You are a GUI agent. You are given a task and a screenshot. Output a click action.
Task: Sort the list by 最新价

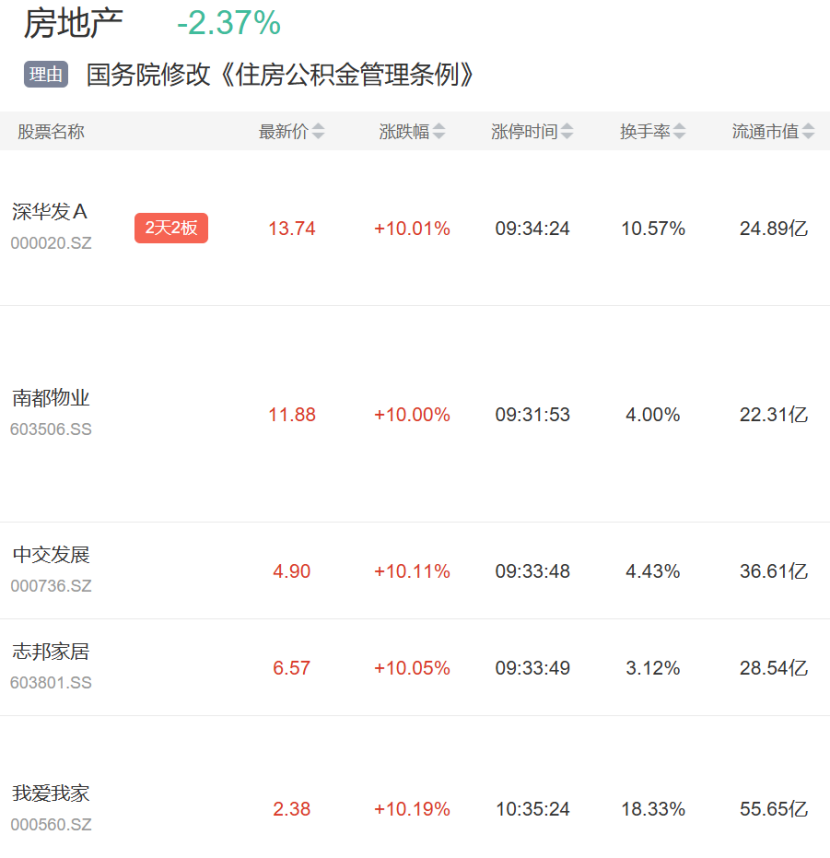(292, 131)
